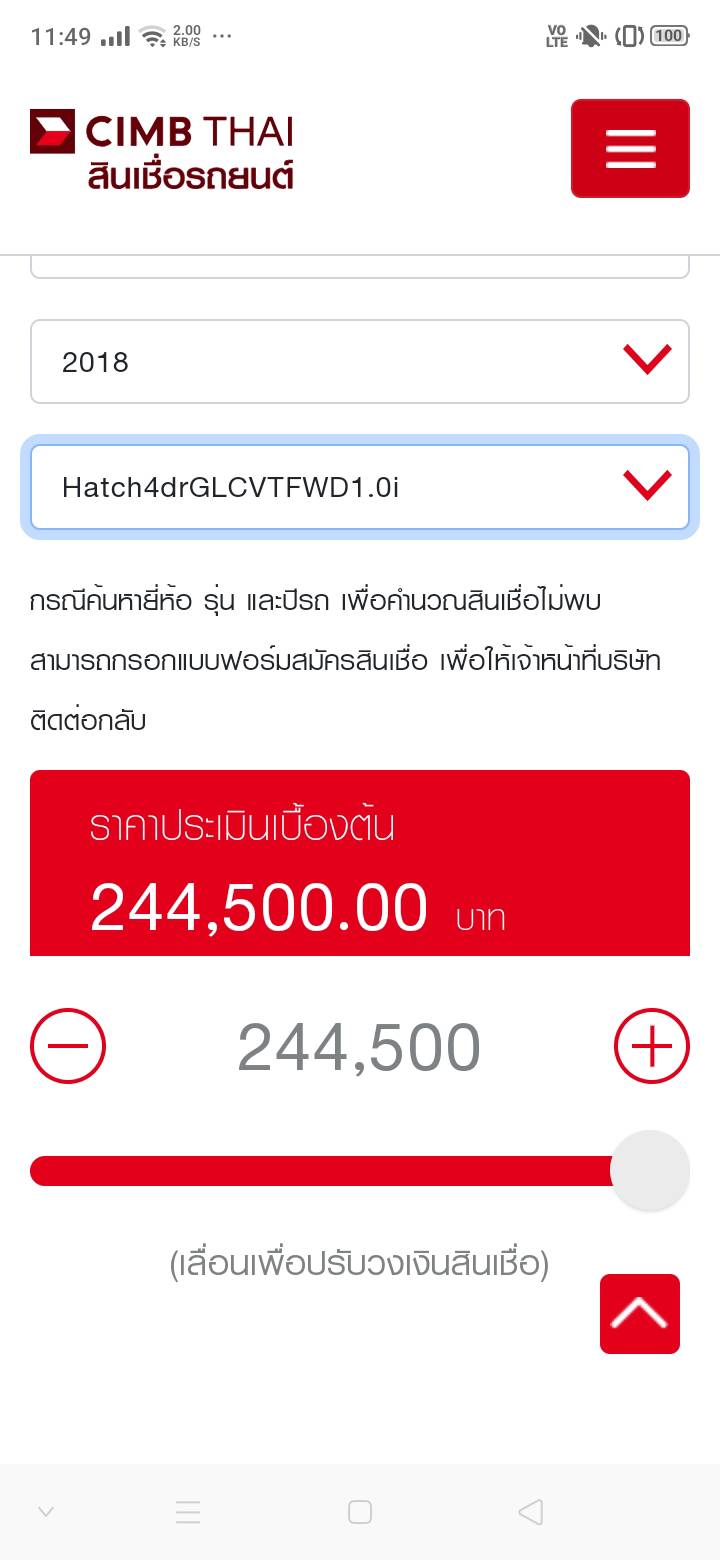Go back using system navigation
Screen dimensions: 720x1560
[531, 1512]
